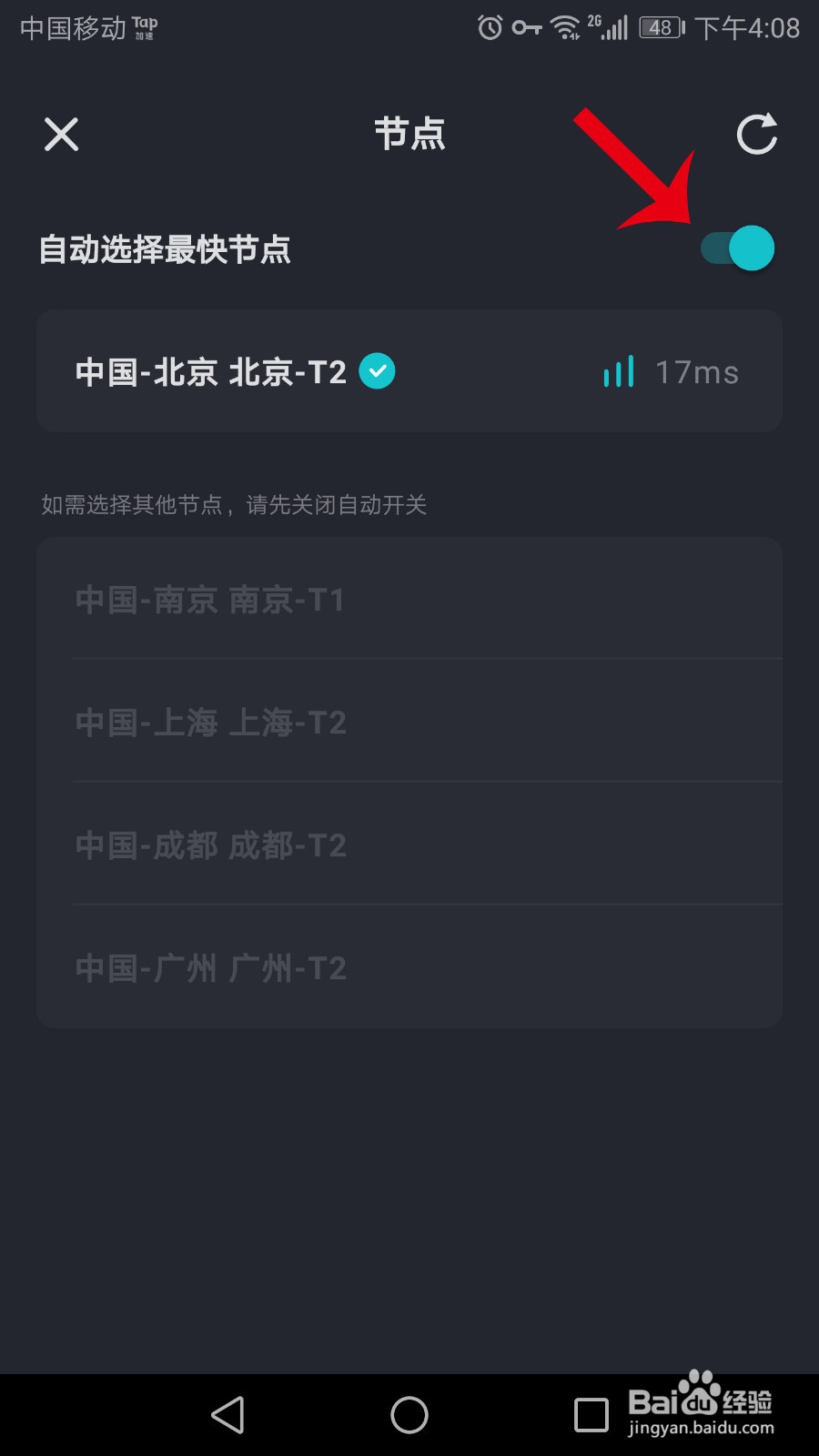Choose the 中国-南京 南京-T1 node
This screenshot has width=819, height=1456.
pos(409,600)
